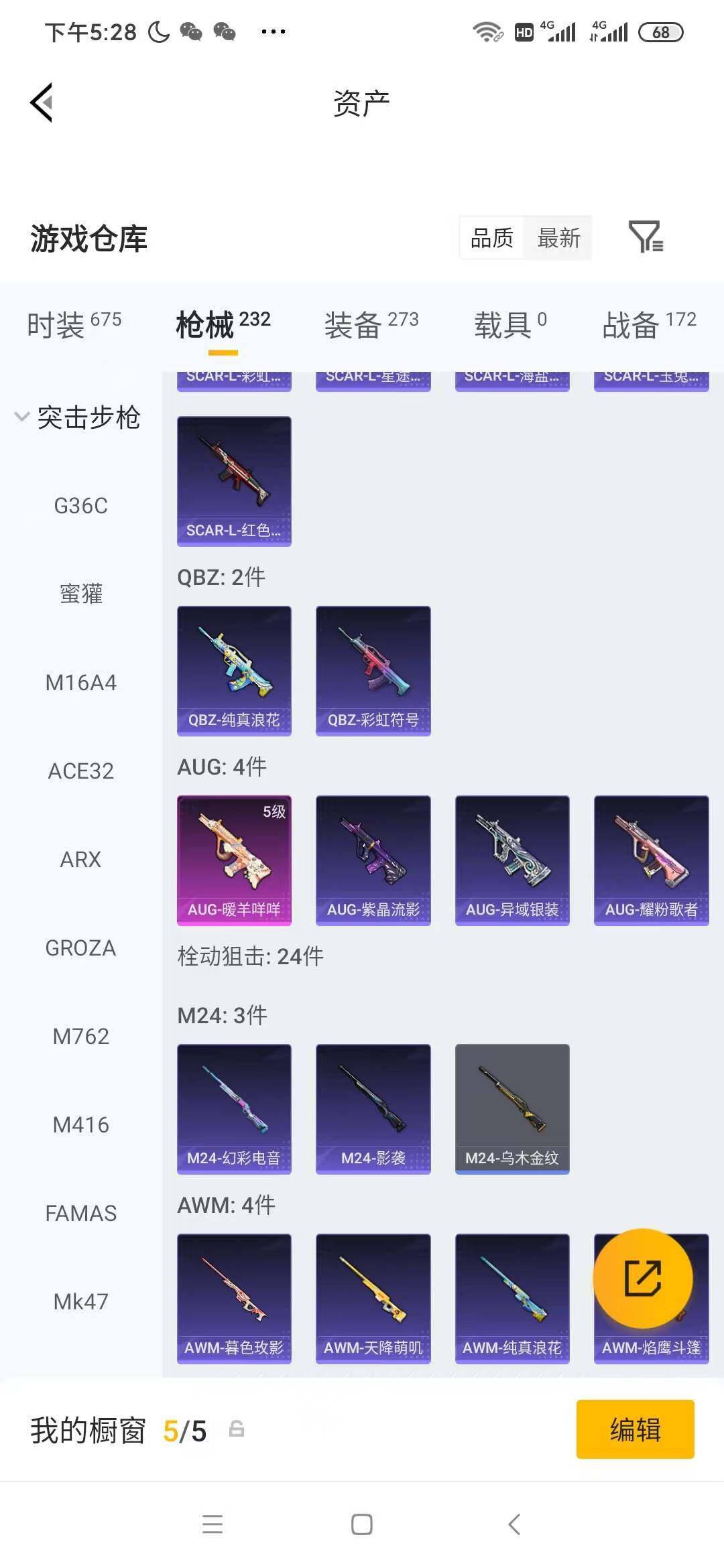724x1568 pixels.
Task: Sort the warehouse by 最新
Action: tap(558, 238)
